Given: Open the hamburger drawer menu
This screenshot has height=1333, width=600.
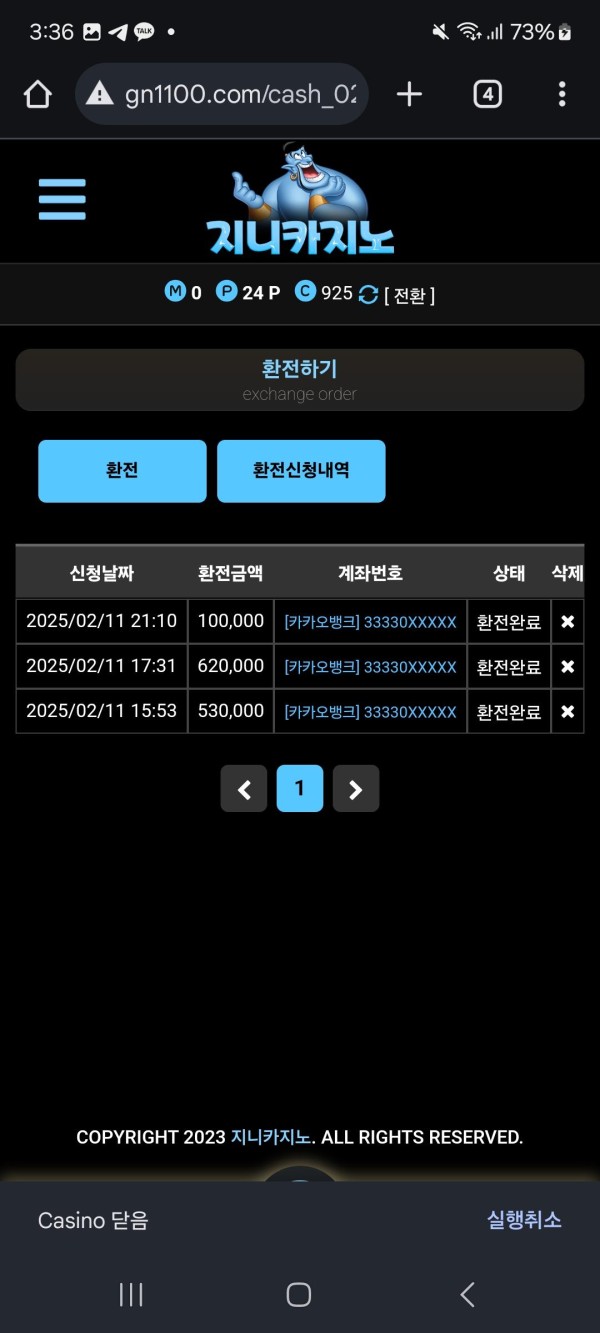Looking at the screenshot, I should pyautogui.click(x=62, y=200).
